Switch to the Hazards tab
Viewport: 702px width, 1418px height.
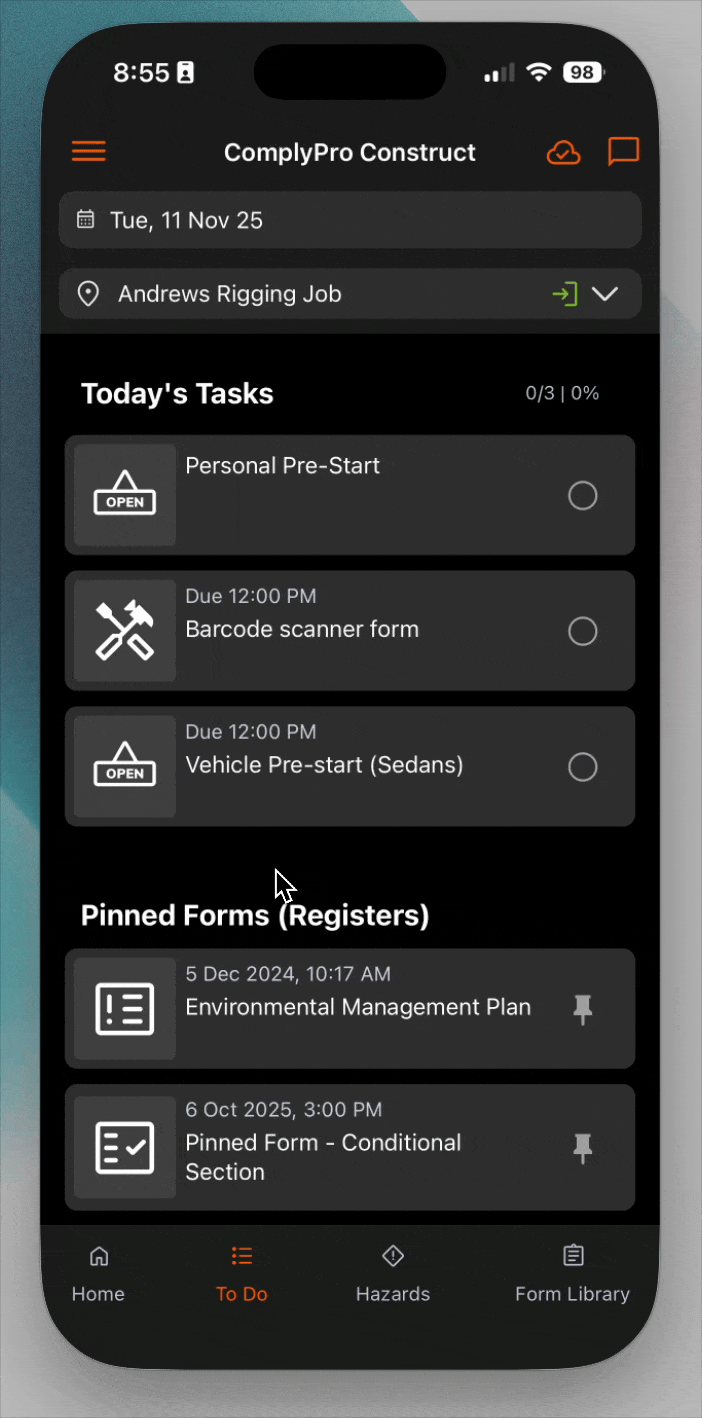click(393, 1274)
